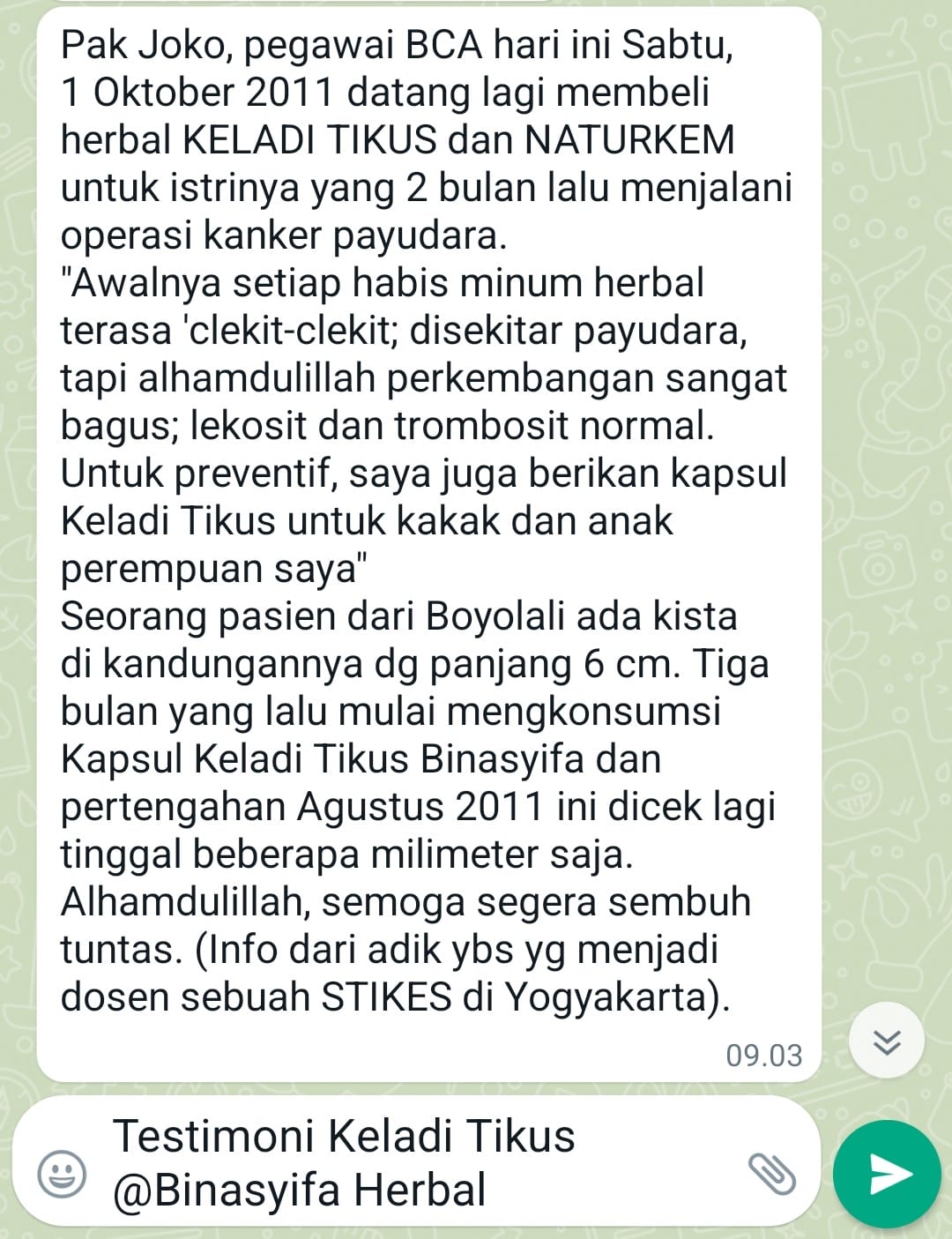Jump to the latest messages
The width and height of the screenshot is (952, 1239).
click(886, 1041)
